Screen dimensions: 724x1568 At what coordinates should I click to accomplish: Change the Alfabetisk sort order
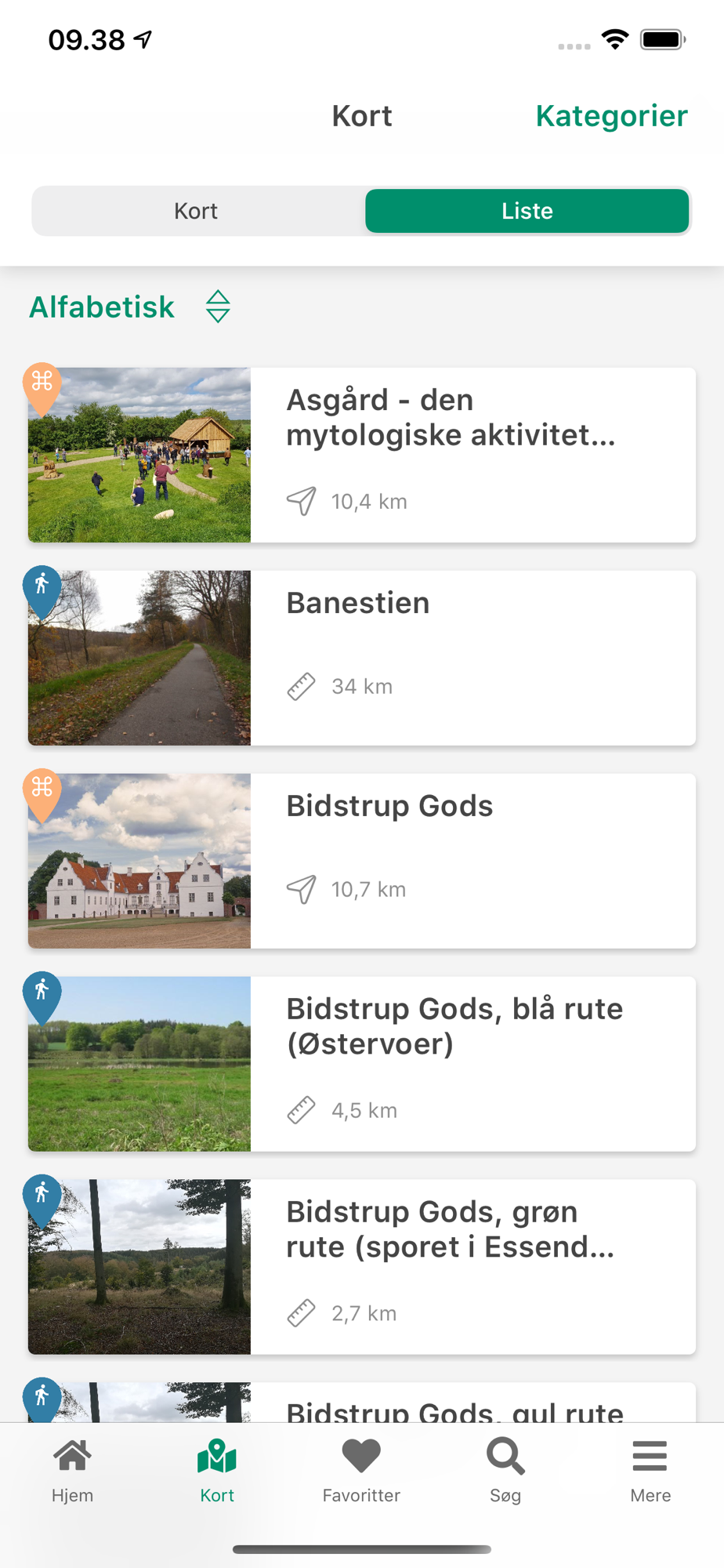click(x=130, y=307)
